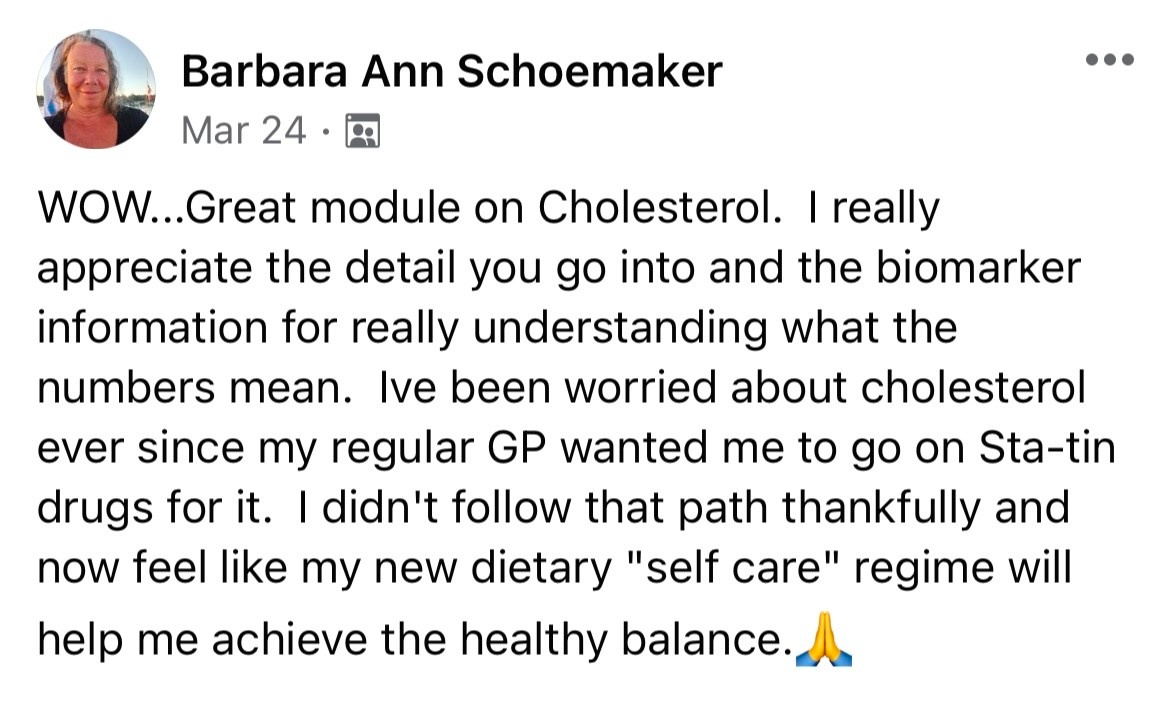This screenshot has height=702, width=1170.
Task: Open Barbara Ann Schoemaker's profile picture
Action: coord(96,90)
